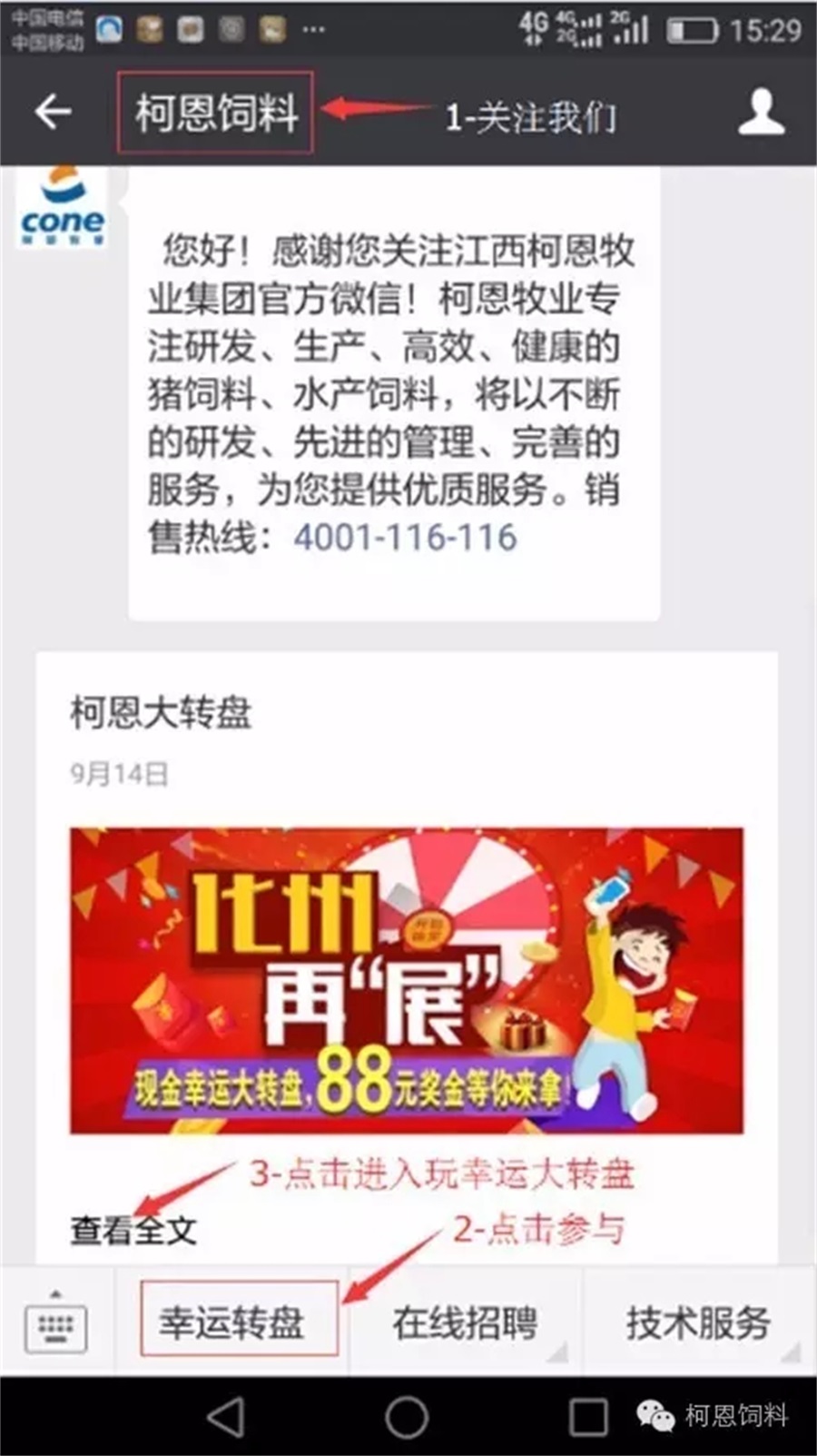The width and height of the screenshot is (817, 1456).
Task: Tap 查看全文 to read the full article
Action: [x=133, y=1231]
